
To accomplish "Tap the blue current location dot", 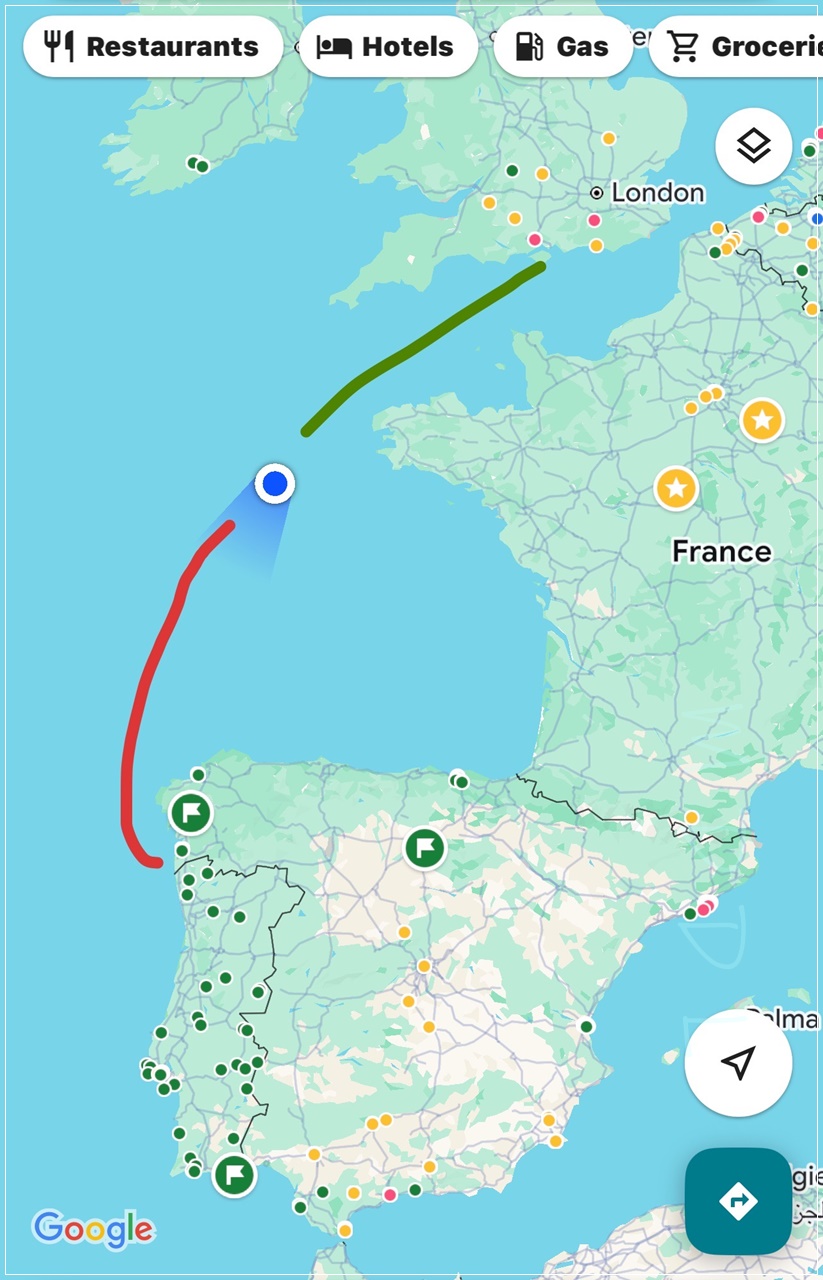I will pos(274,484).
